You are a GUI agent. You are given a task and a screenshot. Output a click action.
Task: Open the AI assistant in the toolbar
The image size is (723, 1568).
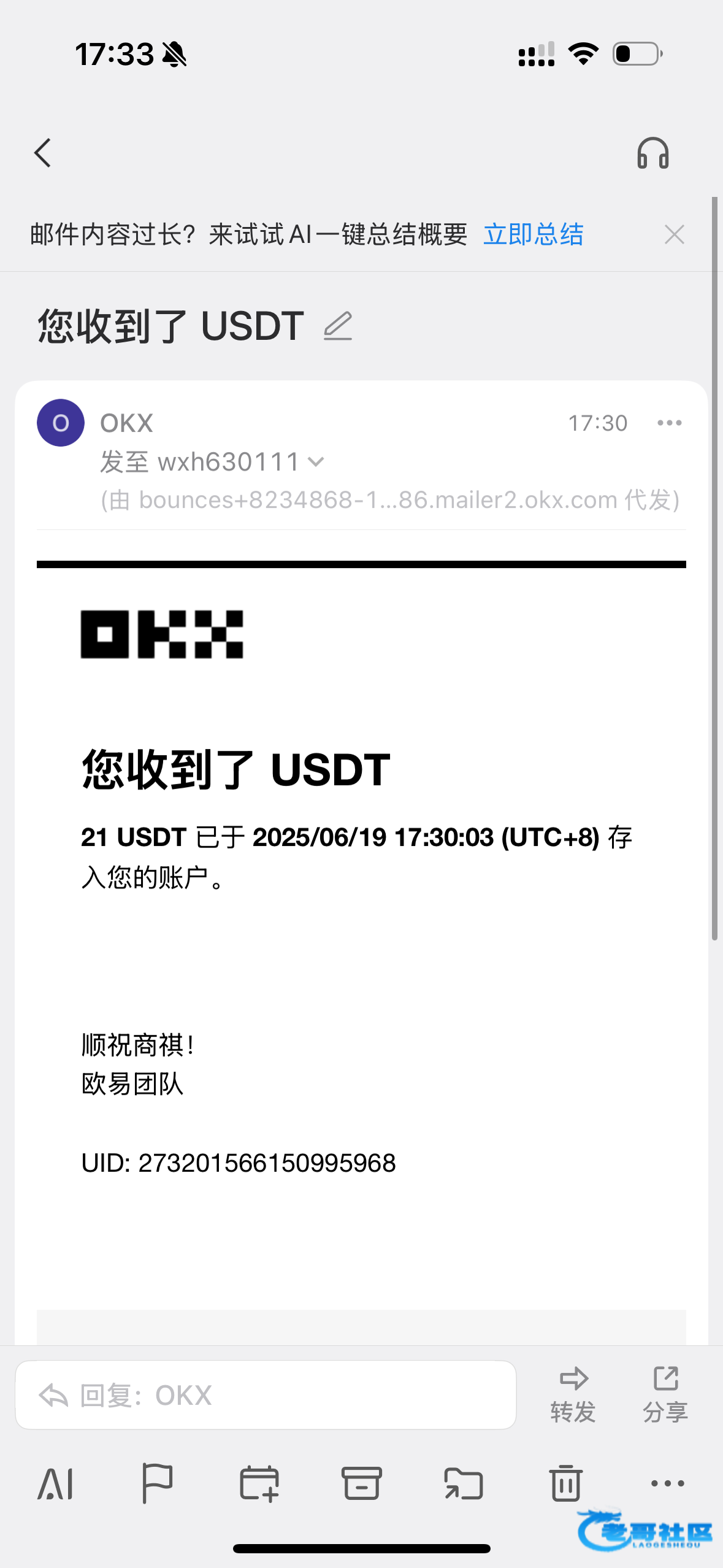pos(56,1483)
